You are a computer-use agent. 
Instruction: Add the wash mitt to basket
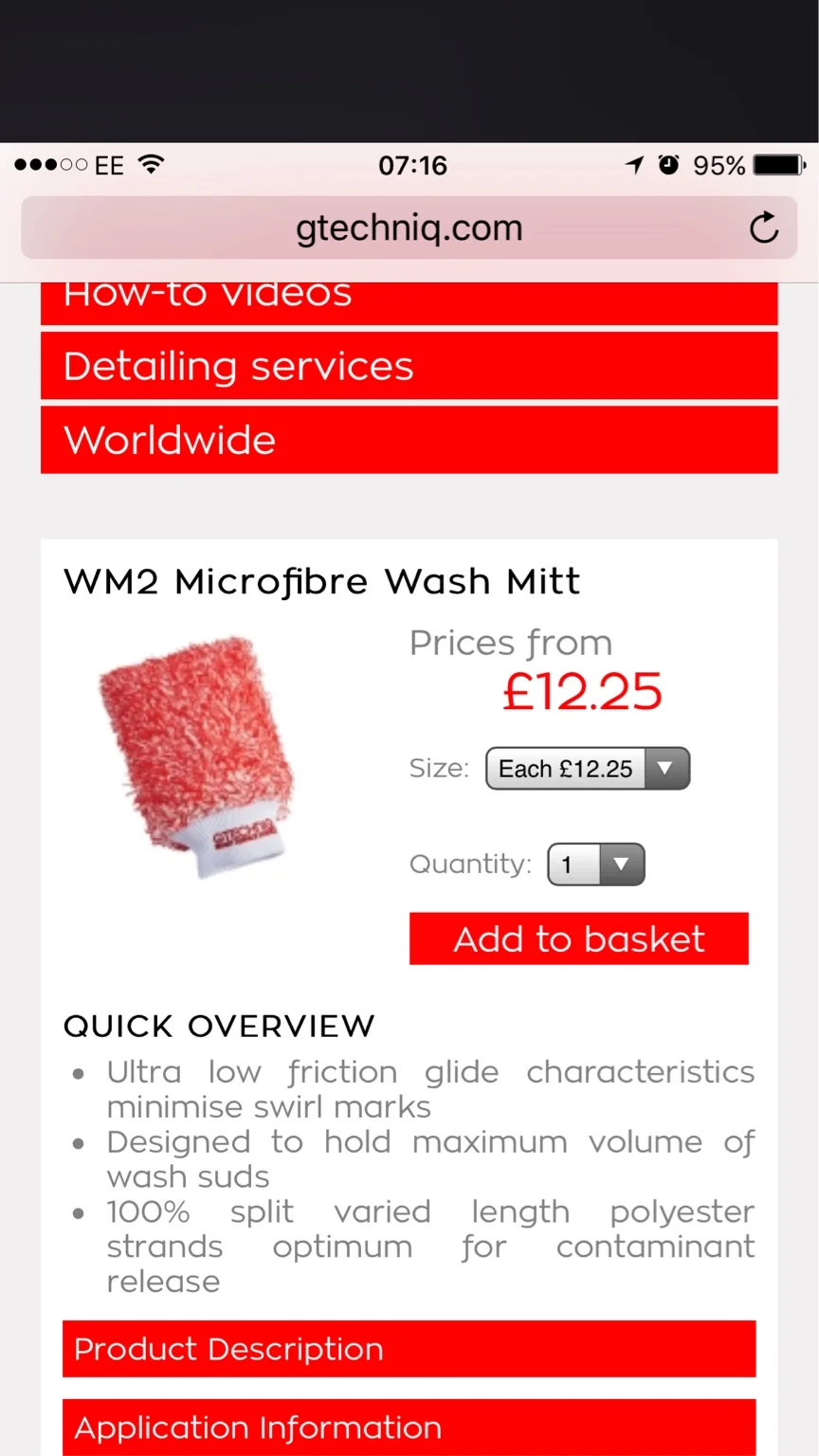point(579,938)
